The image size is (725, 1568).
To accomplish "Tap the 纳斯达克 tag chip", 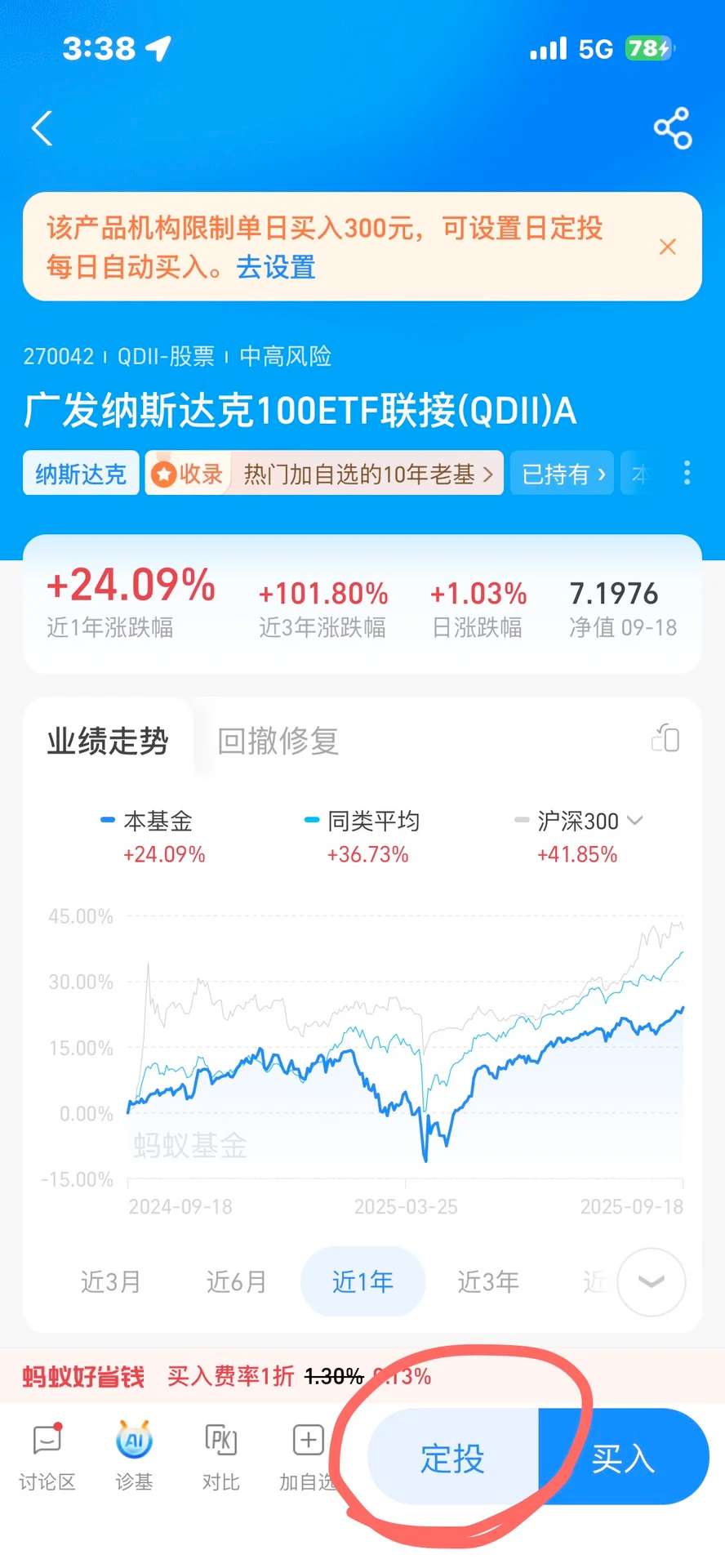I will (81, 474).
